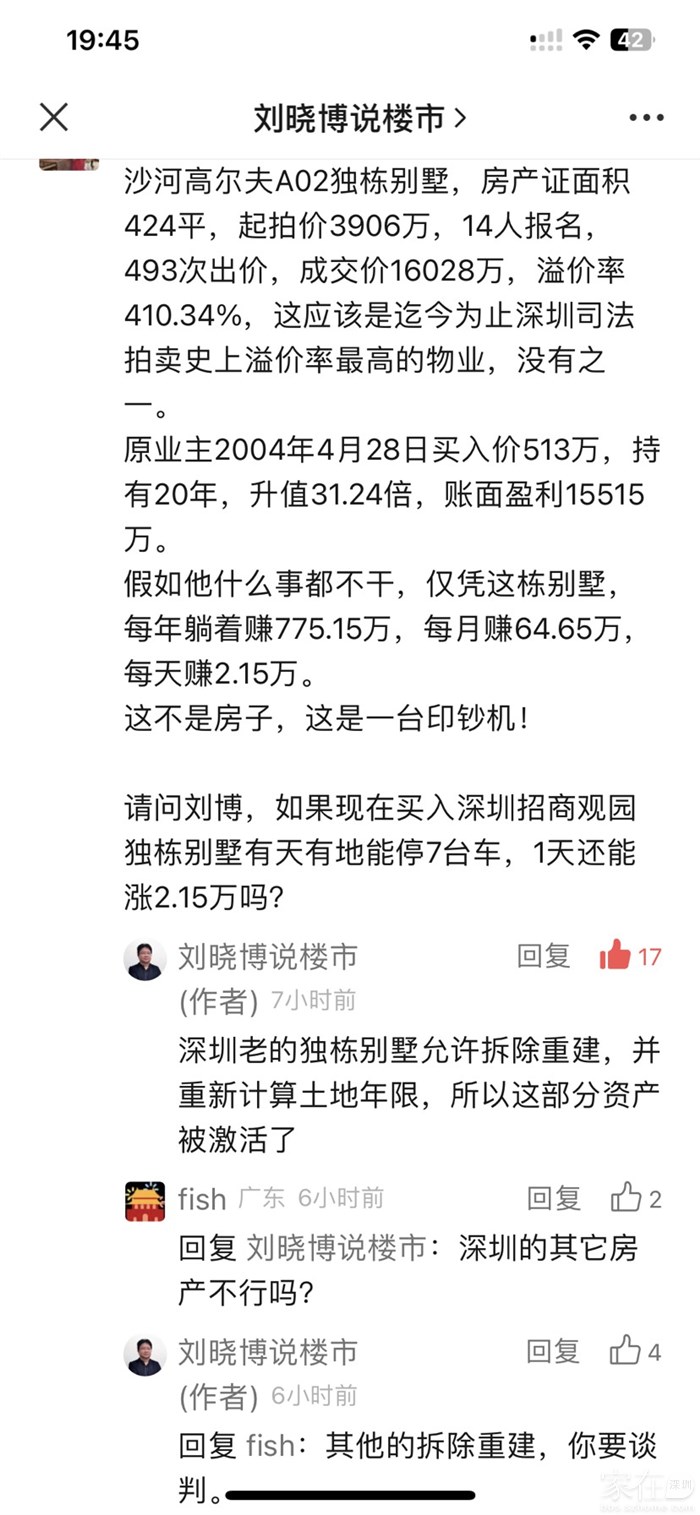Open the 刘晓博说楼市 account title

pyautogui.click(x=359, y=118)
